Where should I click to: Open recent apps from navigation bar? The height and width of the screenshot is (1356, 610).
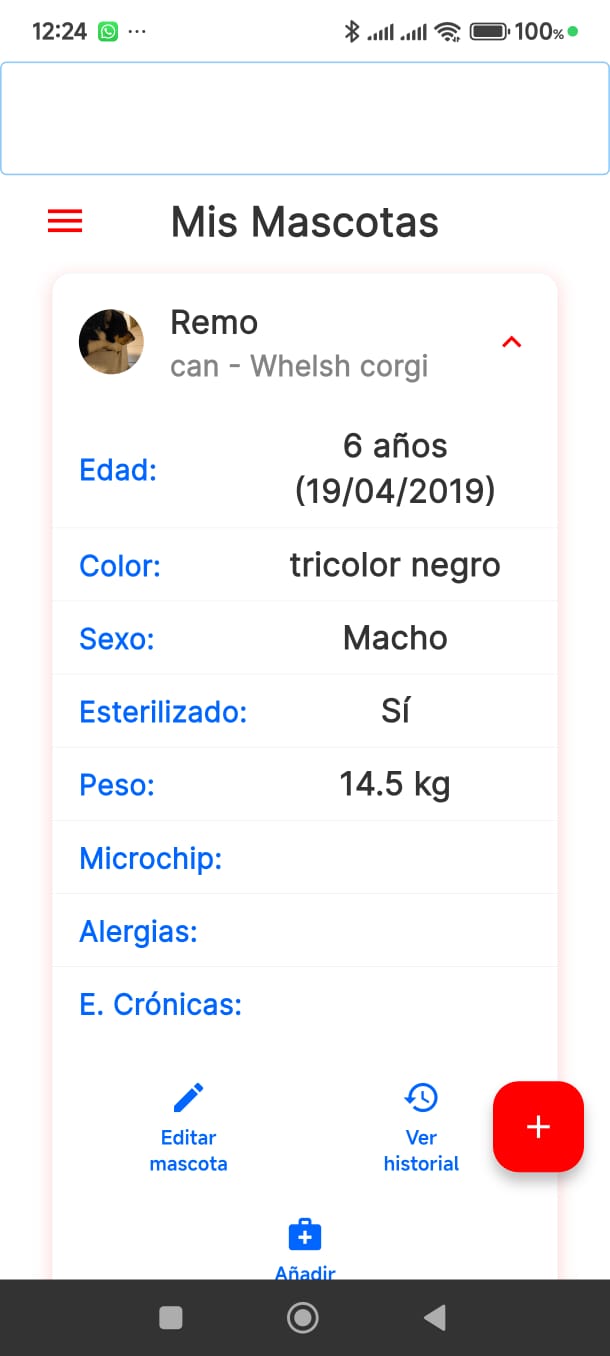171,1318
